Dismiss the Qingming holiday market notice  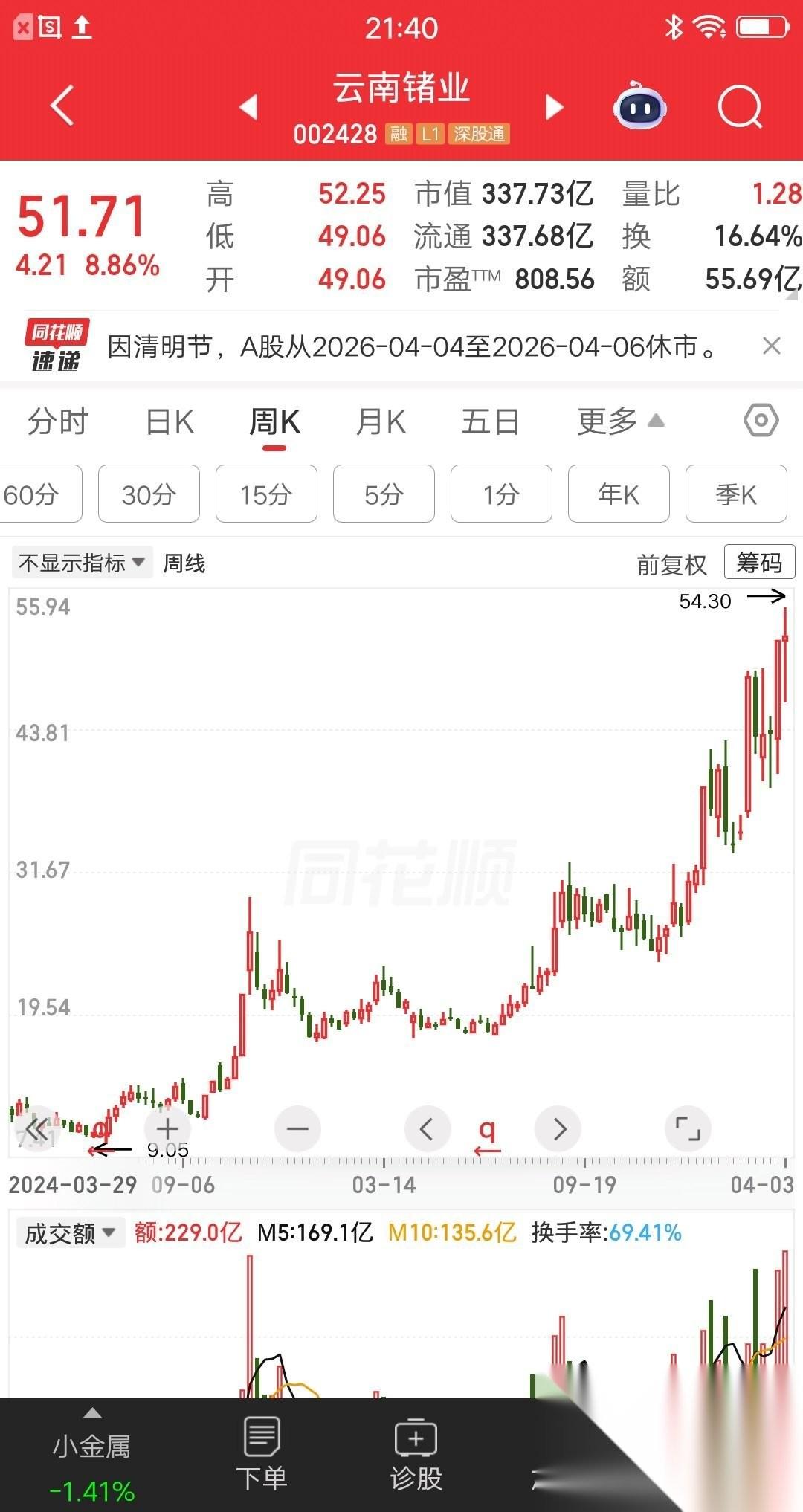pos(771,346)
